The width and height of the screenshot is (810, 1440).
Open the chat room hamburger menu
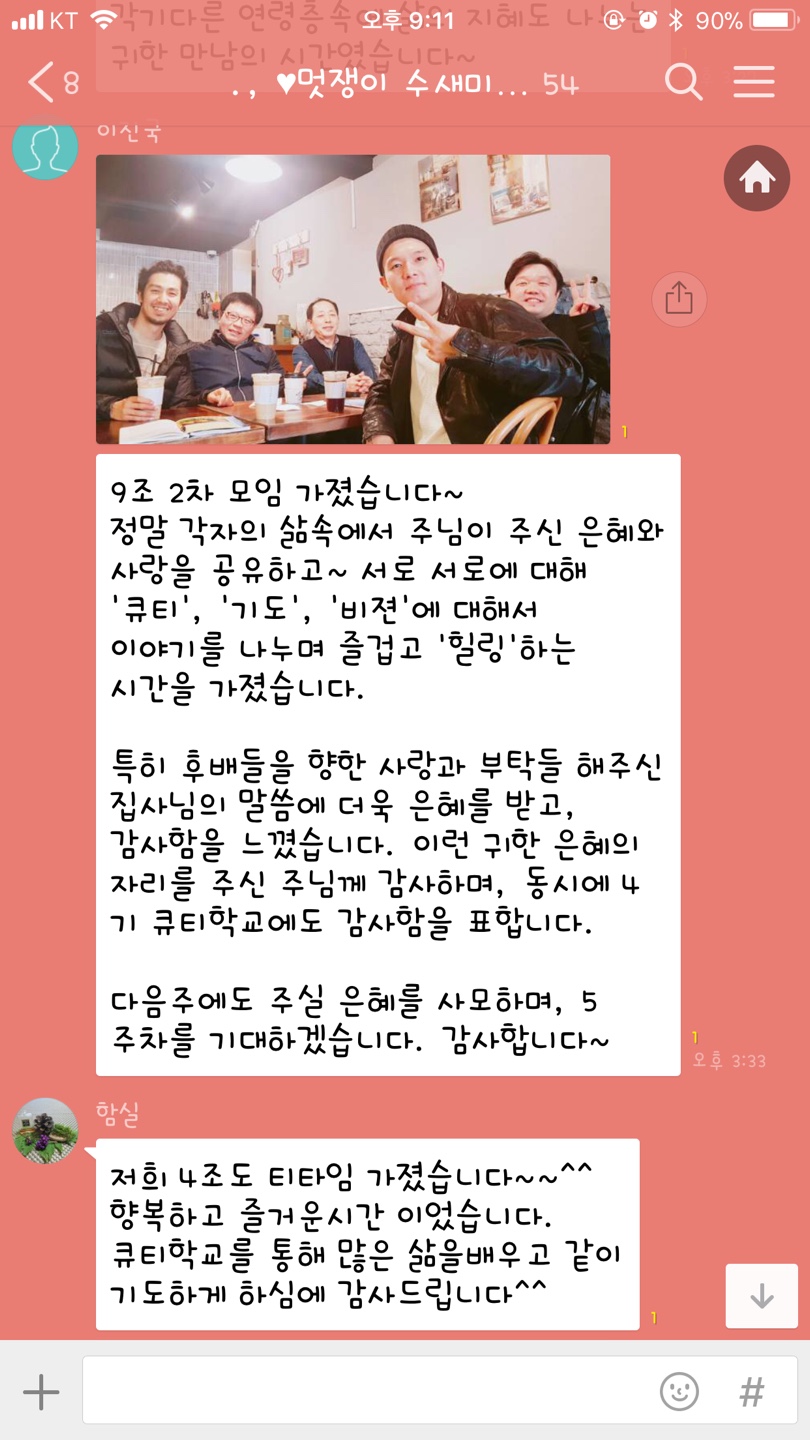pos(754,82)
